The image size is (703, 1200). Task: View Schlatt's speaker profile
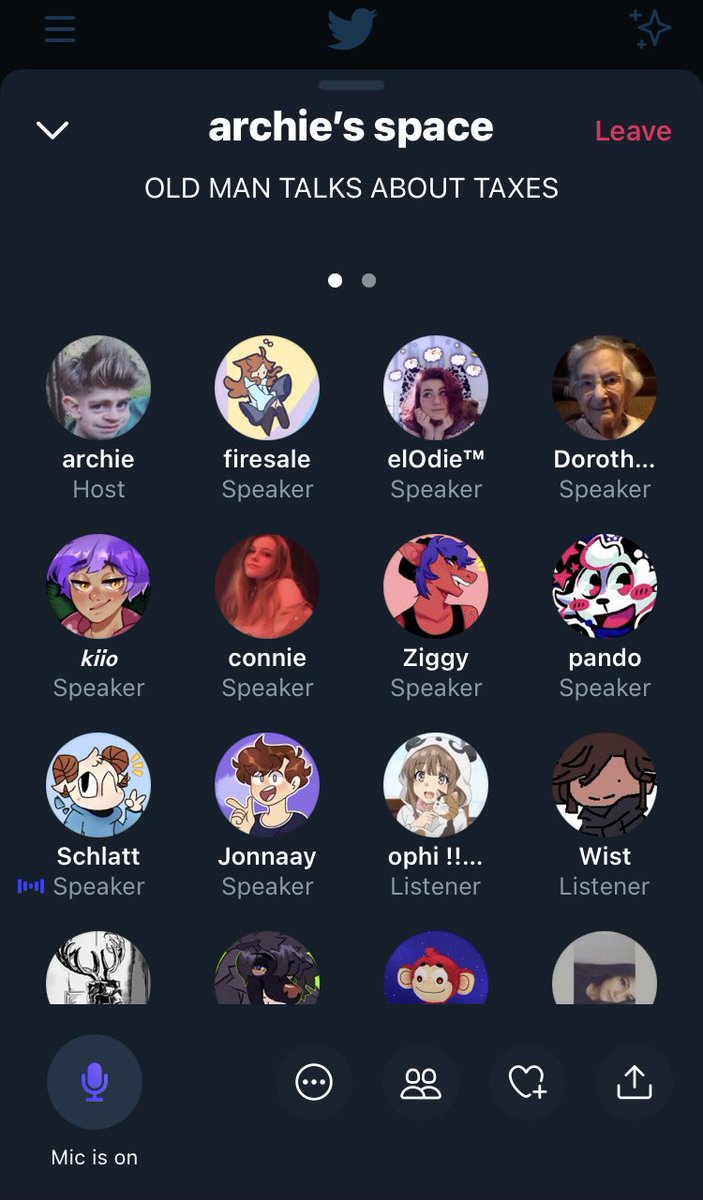pyautogui.click(x=99, y=785)
